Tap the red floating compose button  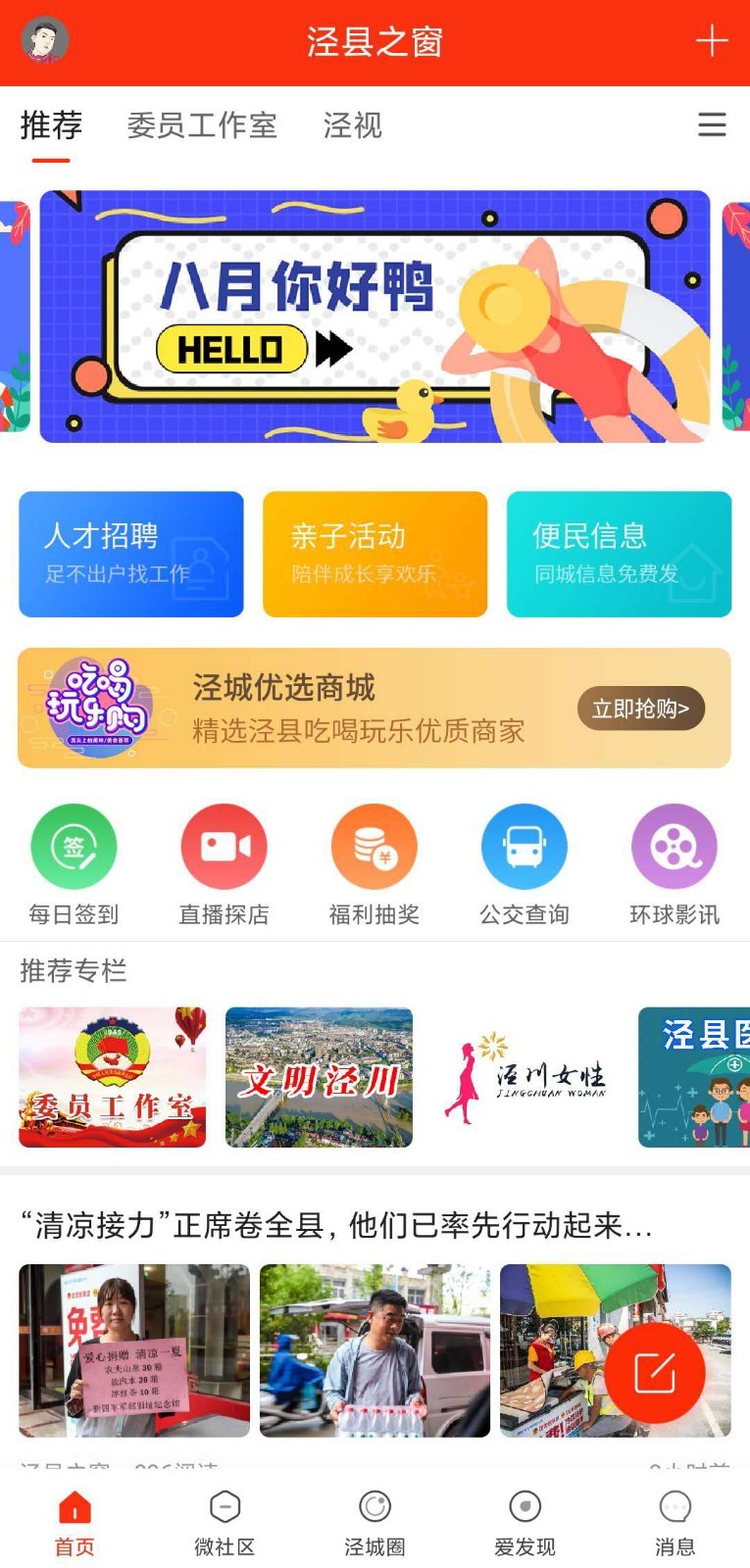[655, 1373]
